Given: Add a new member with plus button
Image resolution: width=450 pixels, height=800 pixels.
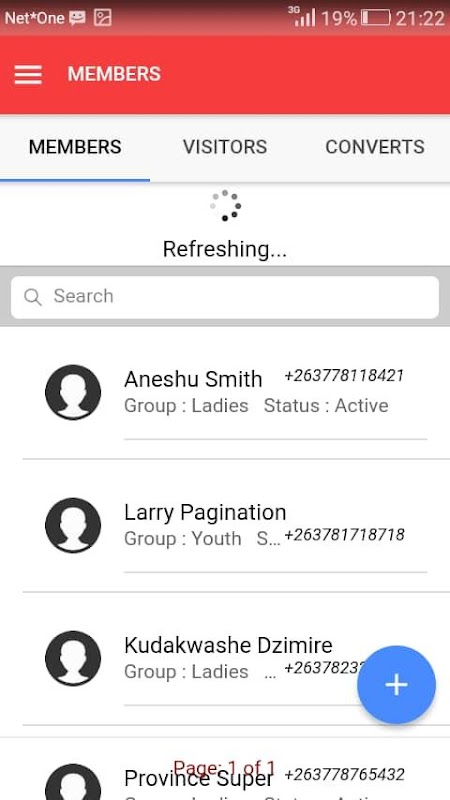Looking at the screenshot, I should 396,685.
